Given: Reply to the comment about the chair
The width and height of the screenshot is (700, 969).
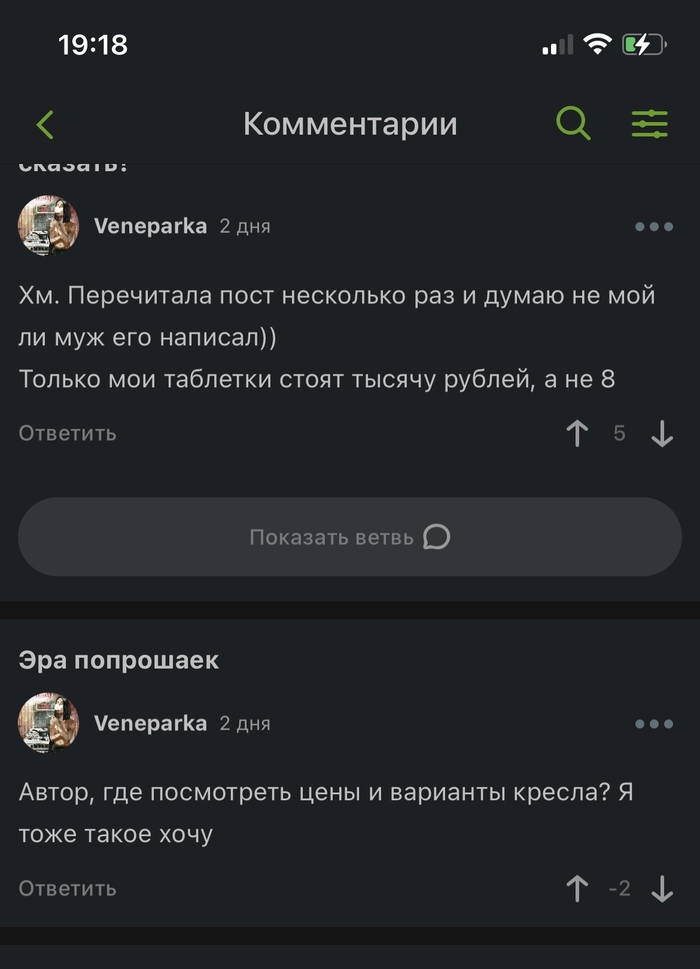Looking at the screenshot, I should click(68, 888).
